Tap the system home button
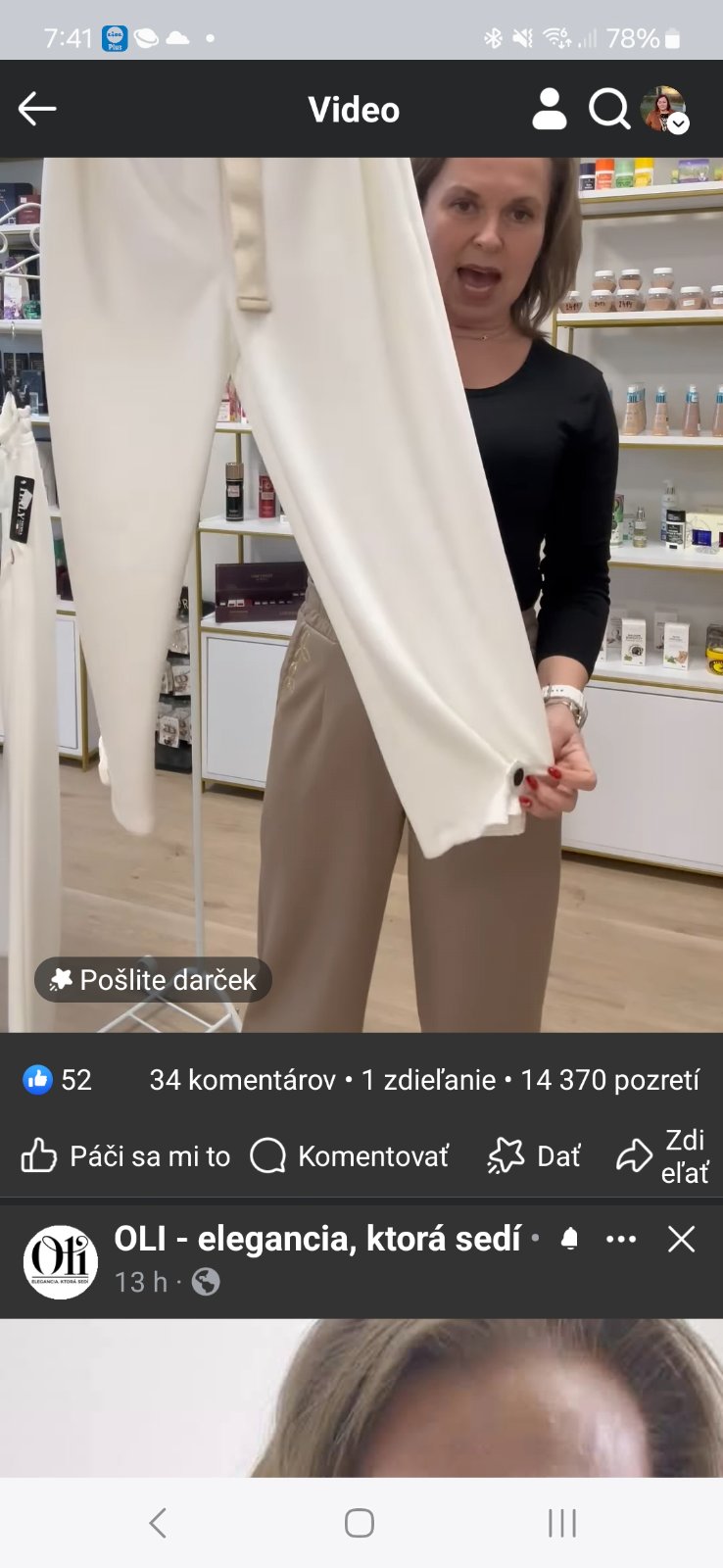The height and width of the screenshot is (1568, 723). click(360, 1523)
